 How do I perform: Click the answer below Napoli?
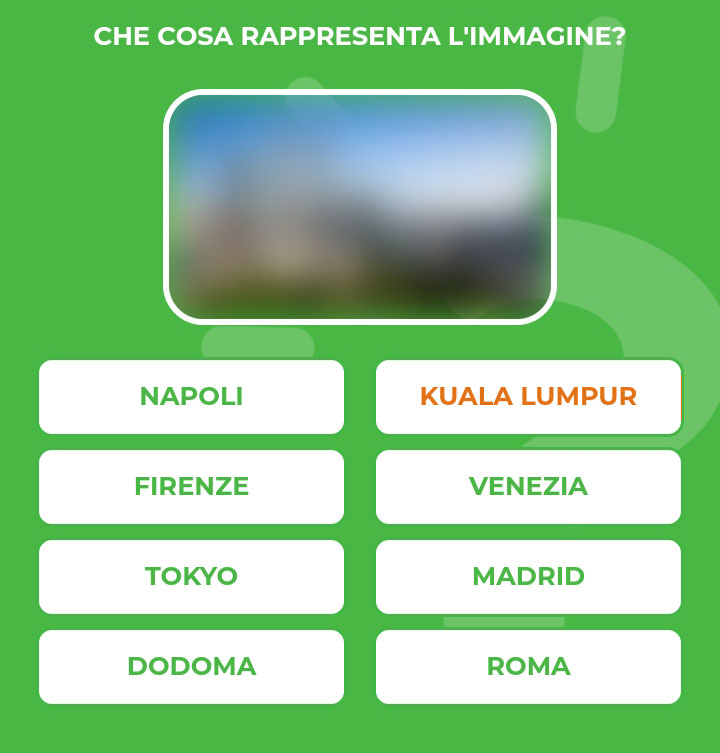coord(191,487)
